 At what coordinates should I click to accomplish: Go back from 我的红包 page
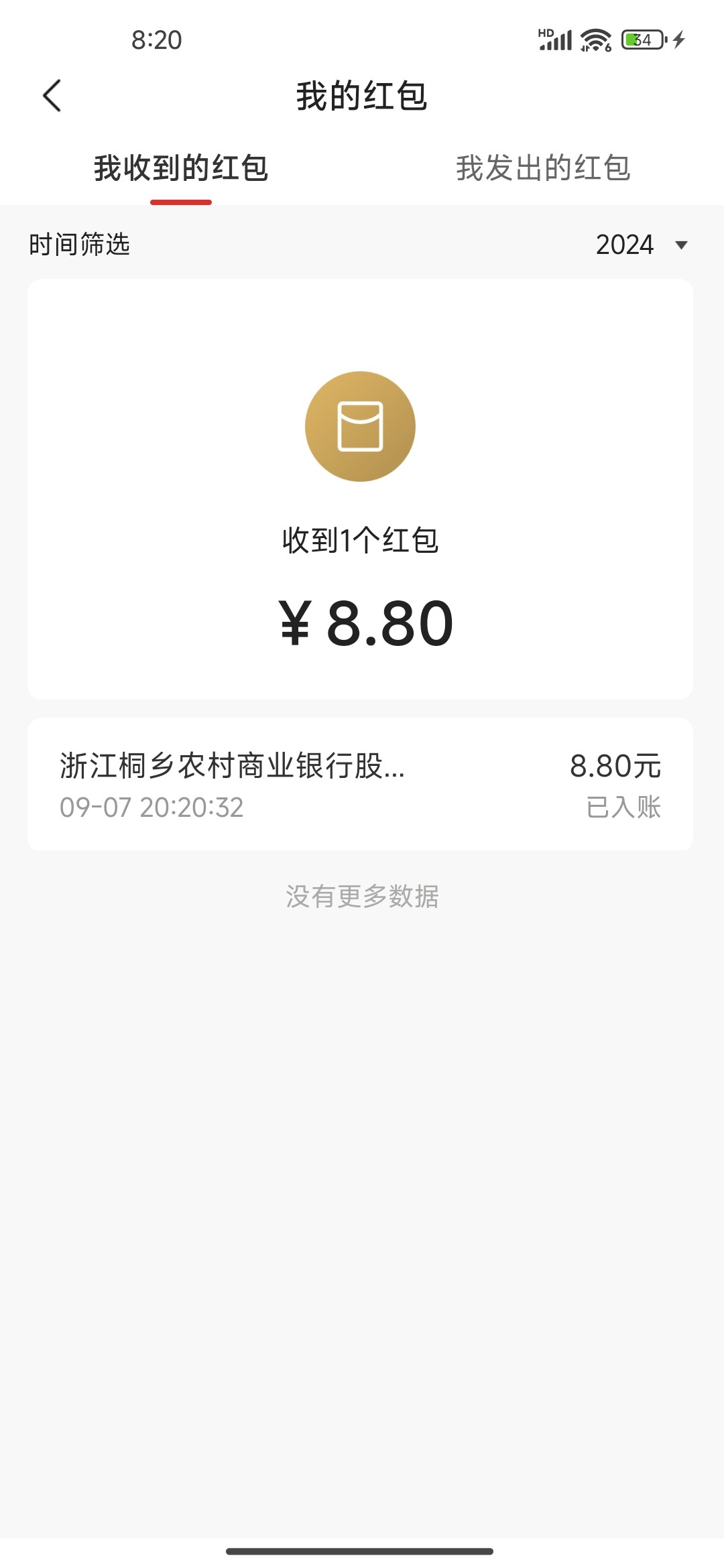coord(52,96)
